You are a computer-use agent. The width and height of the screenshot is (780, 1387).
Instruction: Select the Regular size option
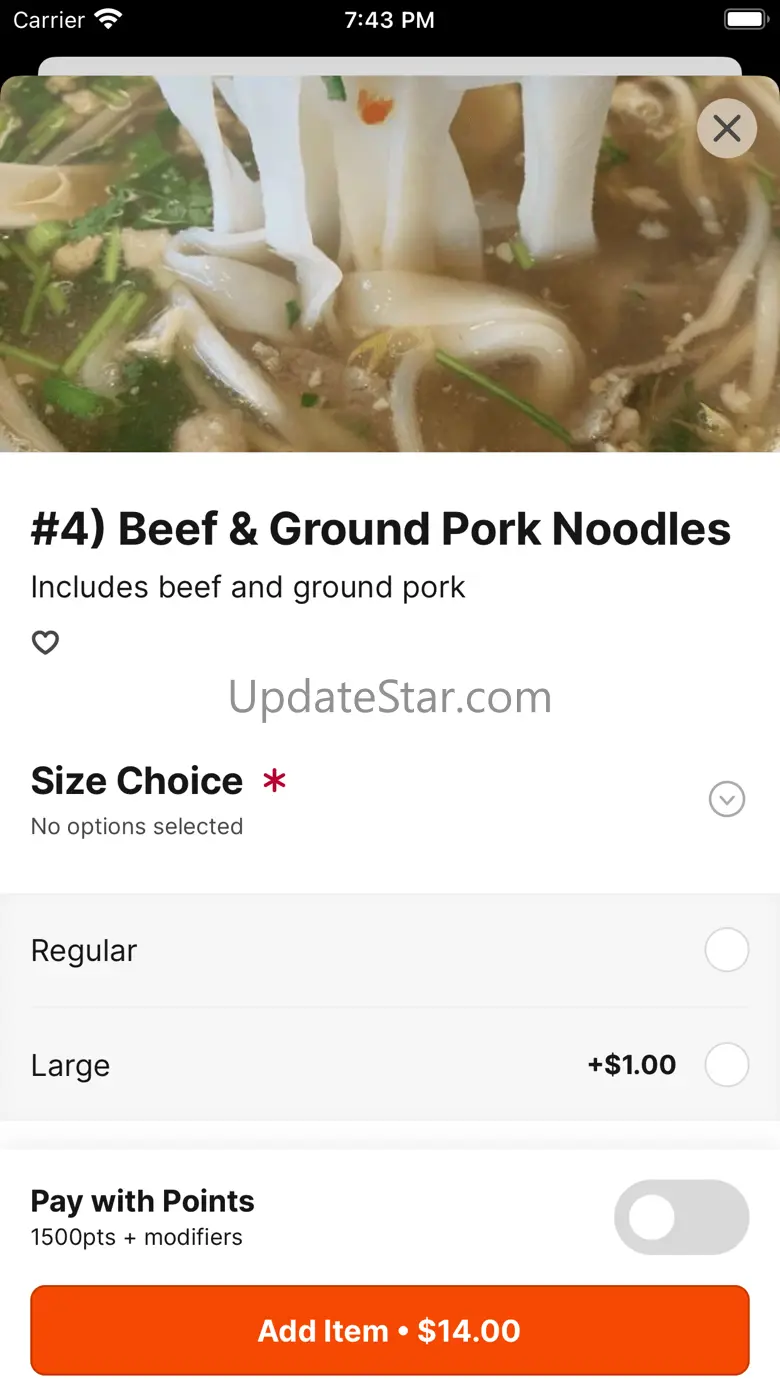coord(727,950)
